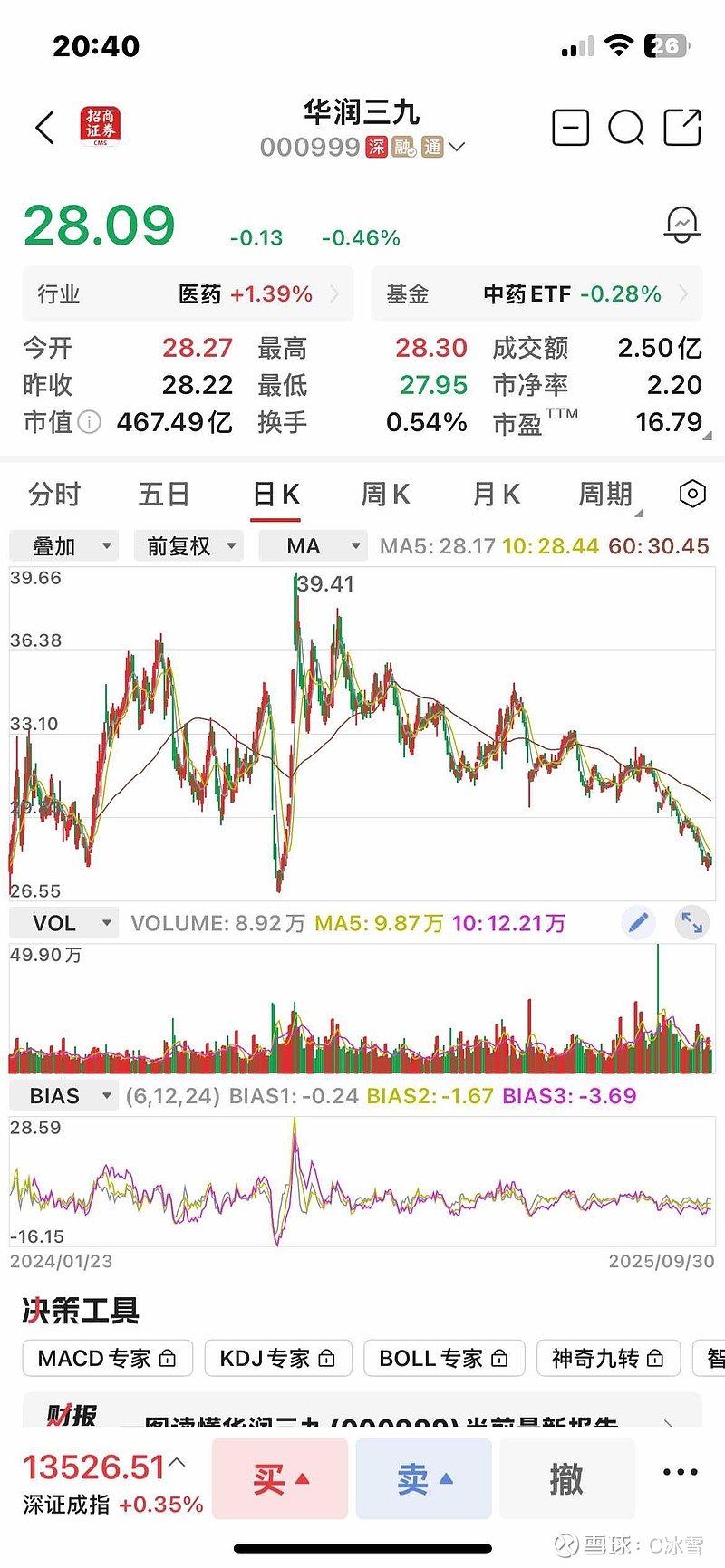Tap the minus box icon in header
Image resolution: width=725 pixels, height=1568 pixels.
tap(571, 128)
